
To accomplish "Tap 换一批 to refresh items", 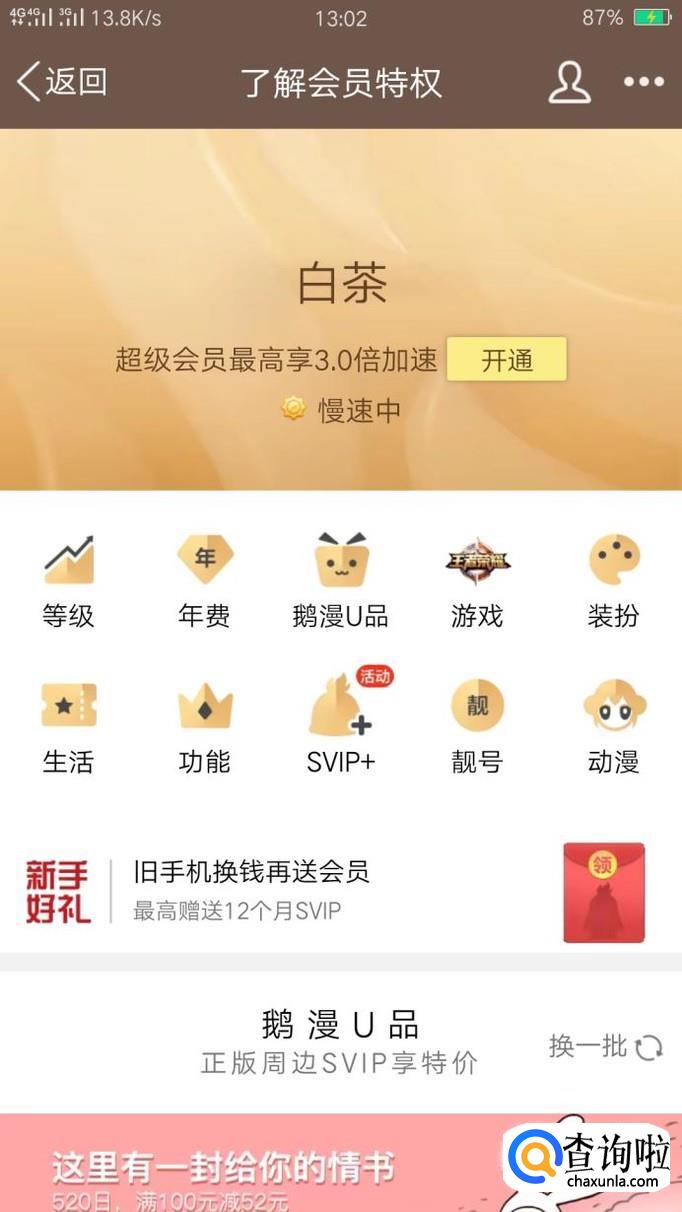I will click(x=604, y=1046).
